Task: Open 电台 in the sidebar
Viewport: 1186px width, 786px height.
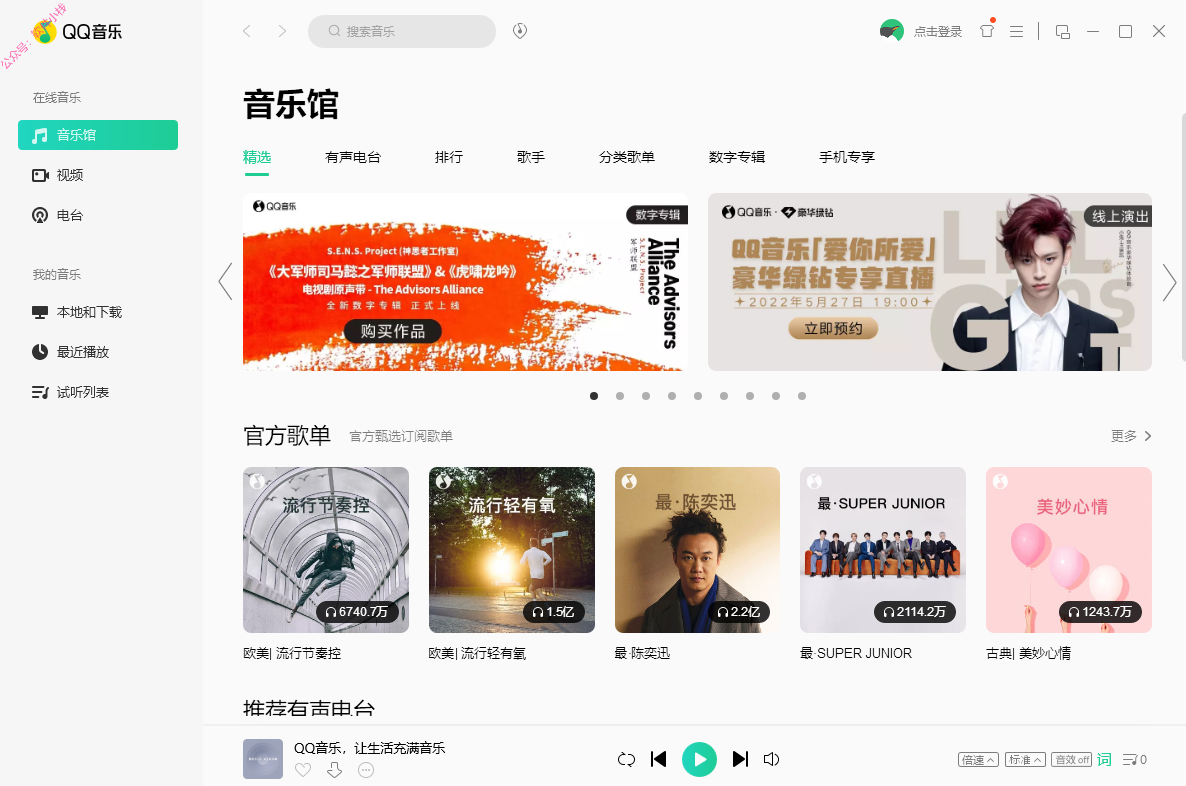Action: click(x=70, y=215)
